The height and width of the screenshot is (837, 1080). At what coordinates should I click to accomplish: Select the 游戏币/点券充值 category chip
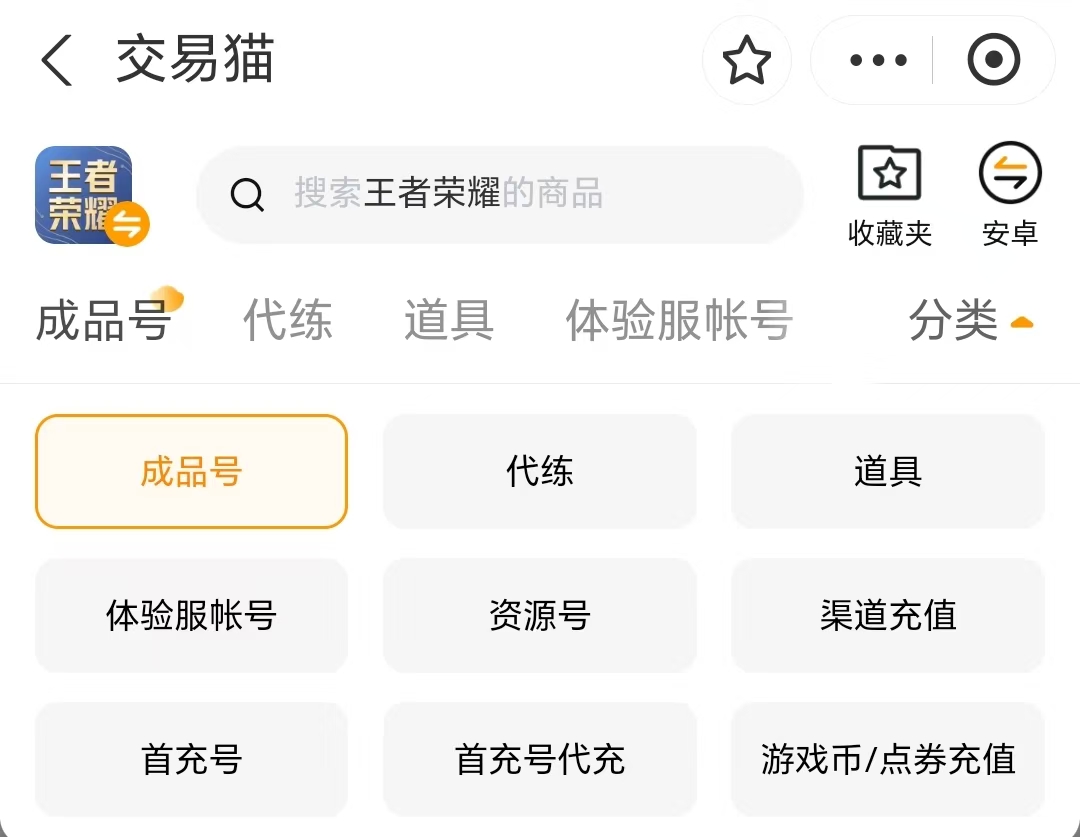pyautogui.click(x=888, y=759)
